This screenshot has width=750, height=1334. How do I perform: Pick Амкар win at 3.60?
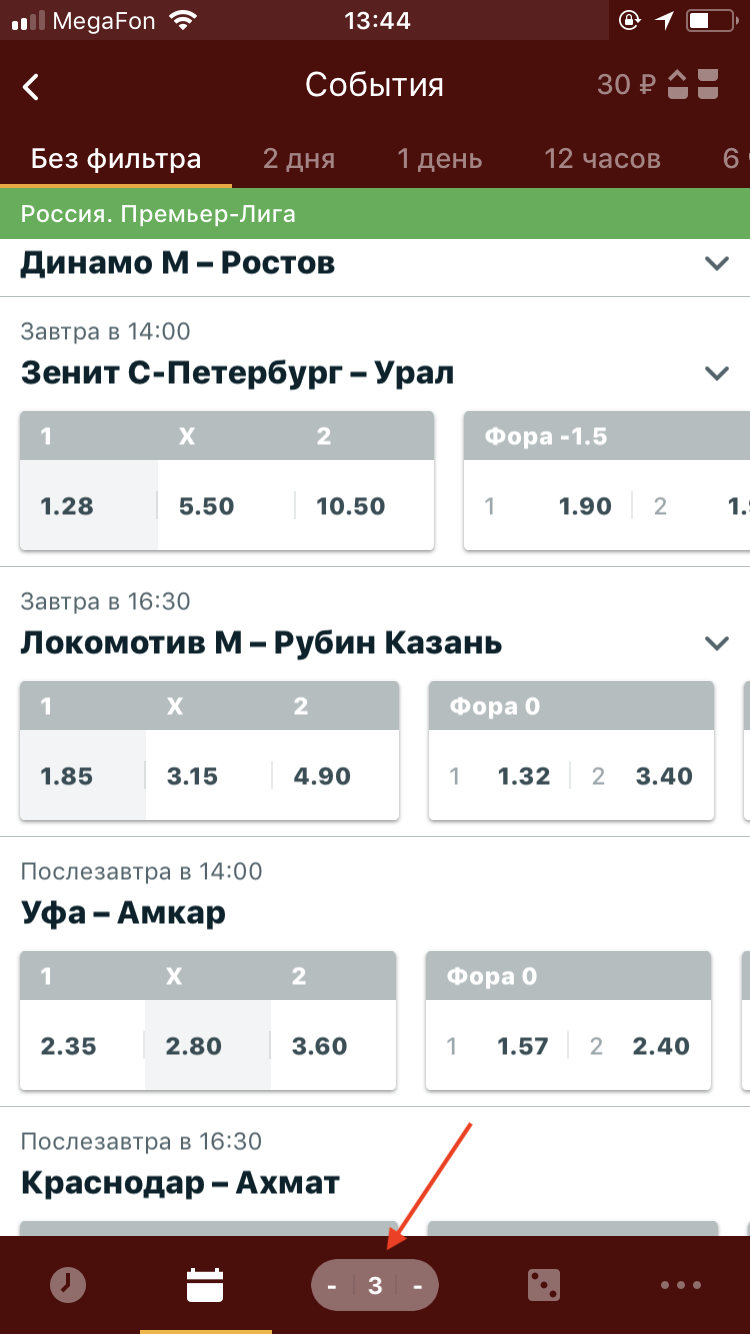[333, 1045]
